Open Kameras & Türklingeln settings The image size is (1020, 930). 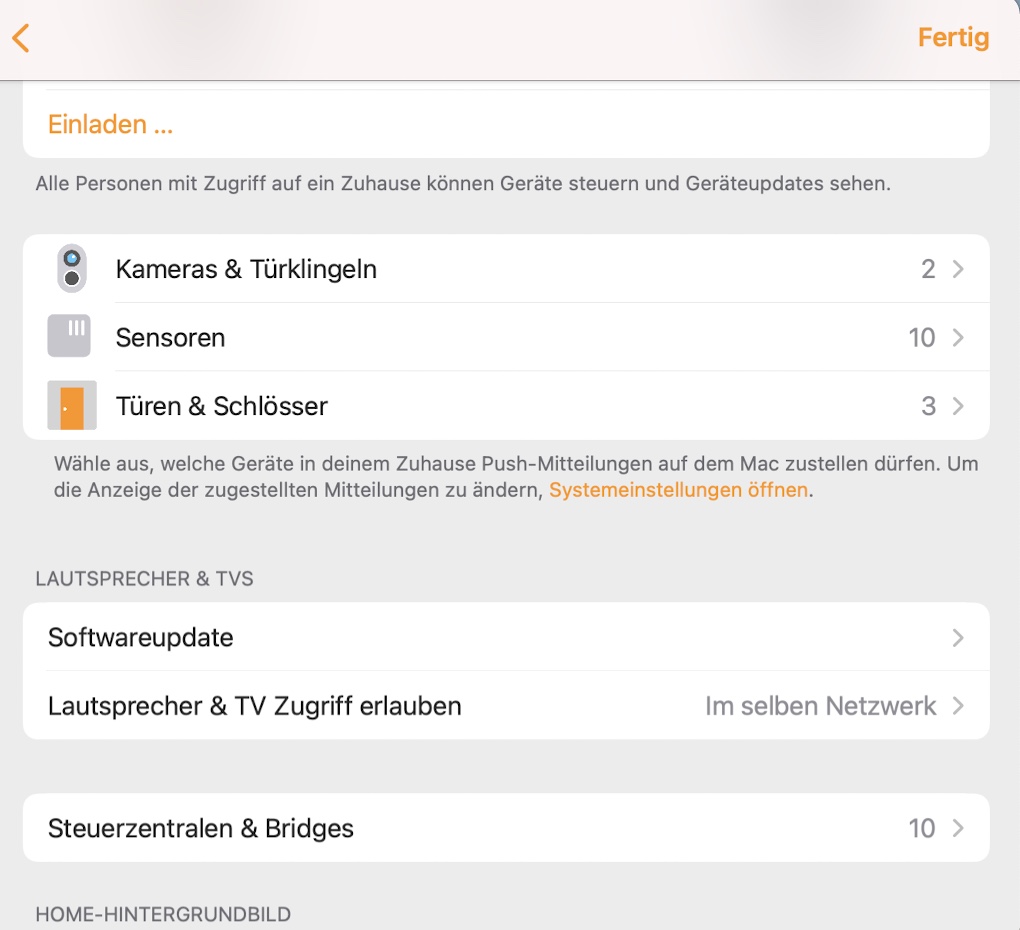pyautogui.click(x=505, y=269)
